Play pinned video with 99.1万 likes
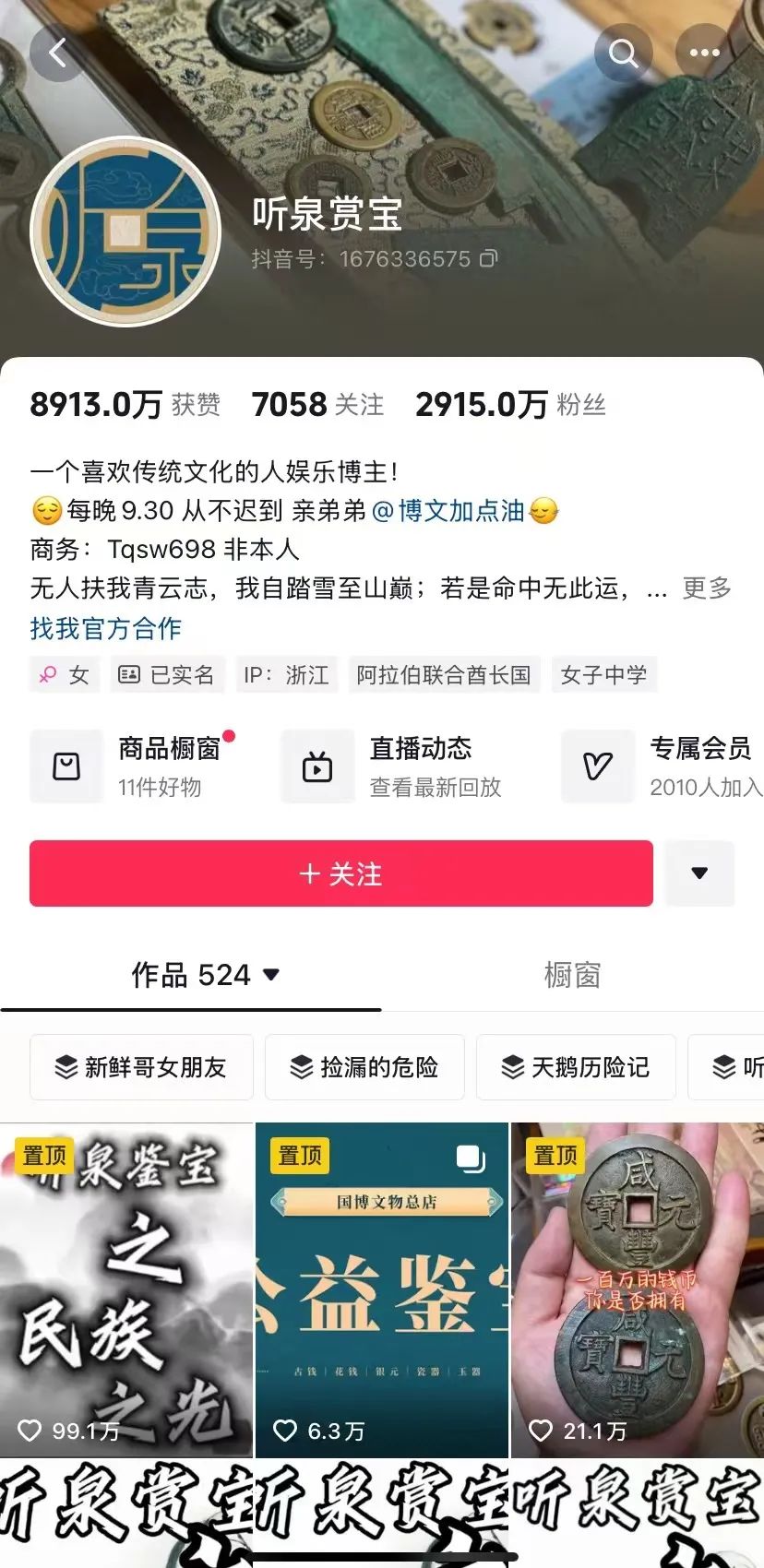 point(126,1291)
